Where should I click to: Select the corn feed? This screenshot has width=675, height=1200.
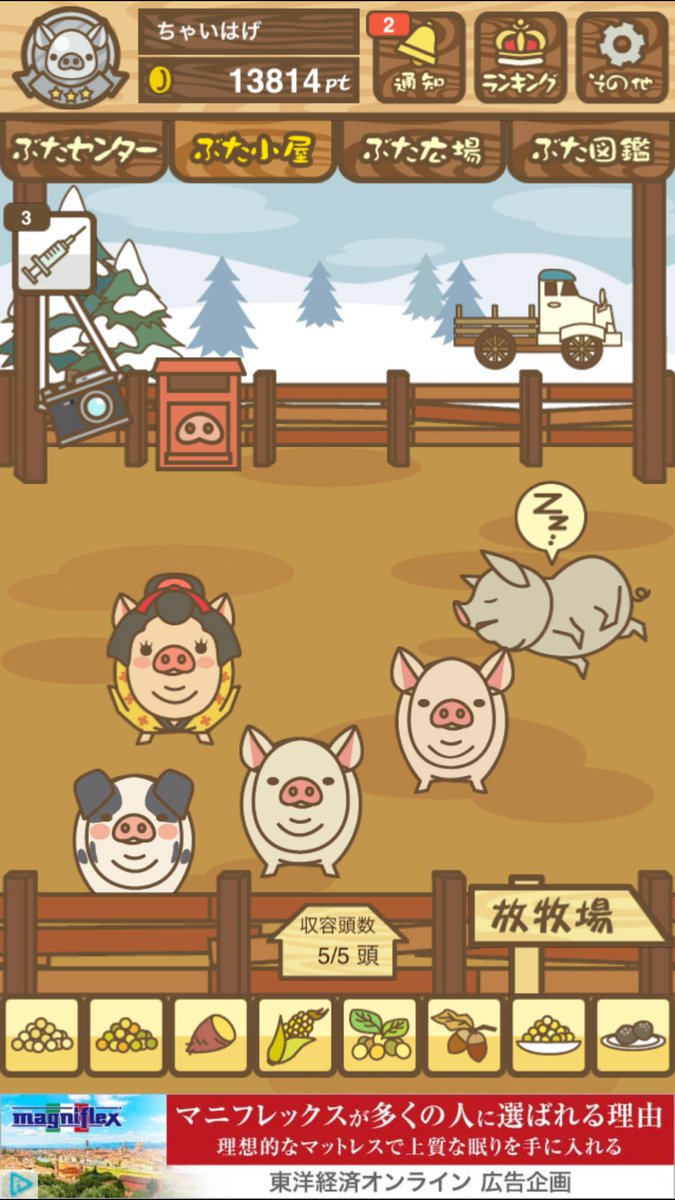click(295, 1036)
